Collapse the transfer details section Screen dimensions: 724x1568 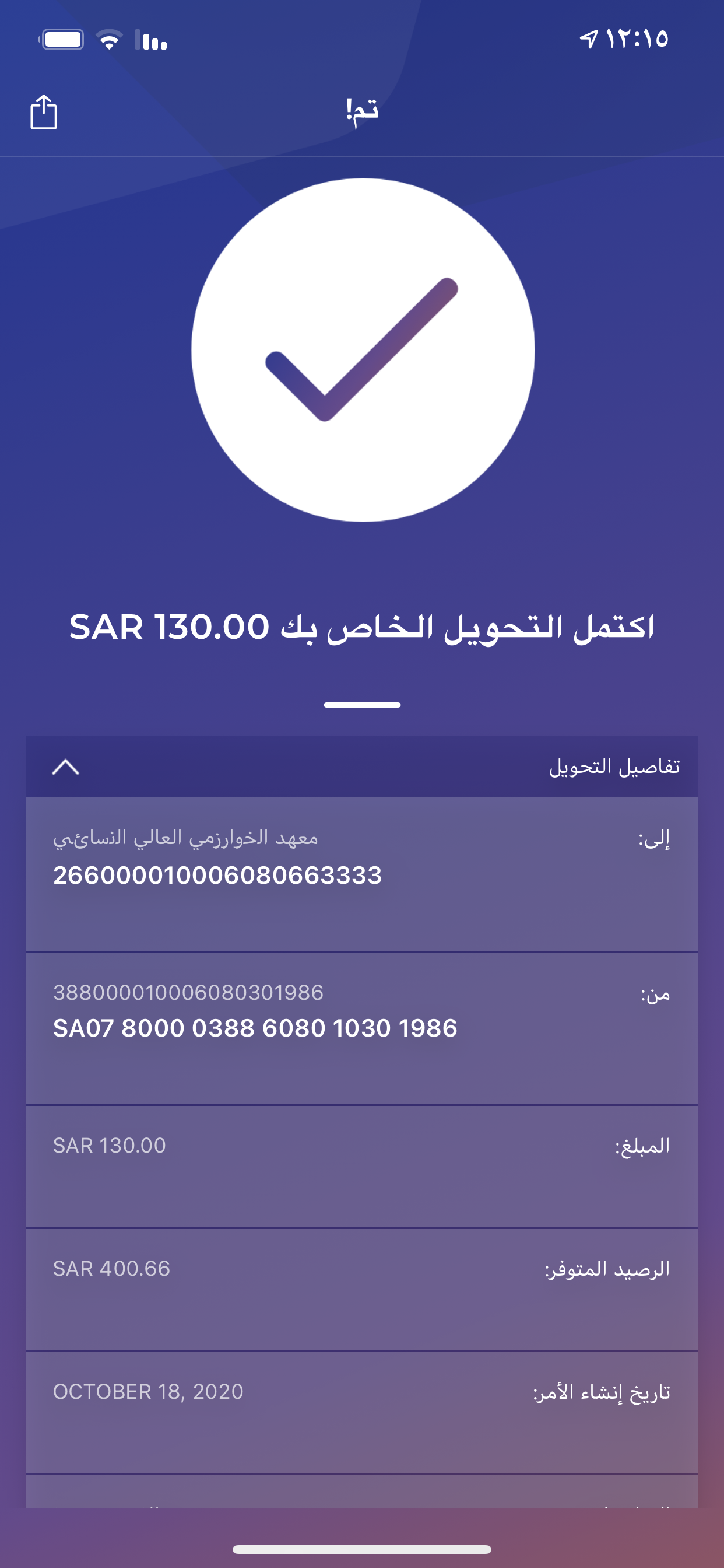pos(66,767)
